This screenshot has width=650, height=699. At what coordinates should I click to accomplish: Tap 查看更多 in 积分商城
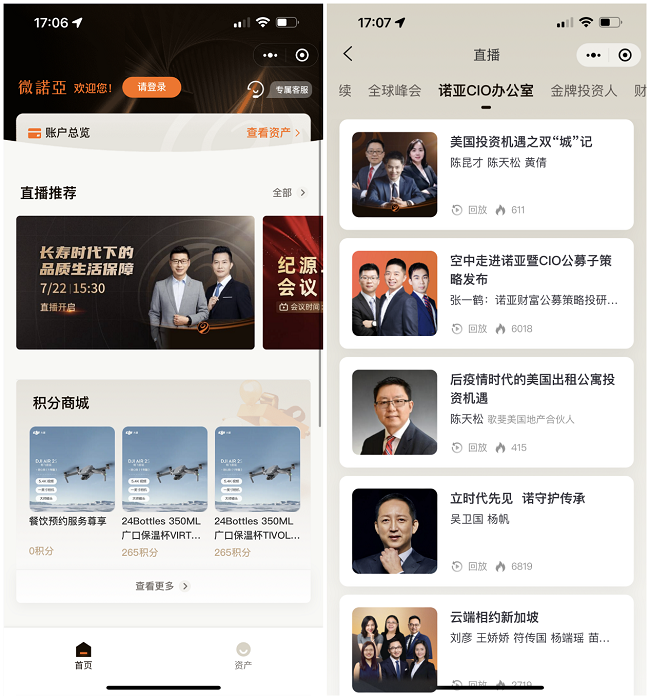coord(162,586)
